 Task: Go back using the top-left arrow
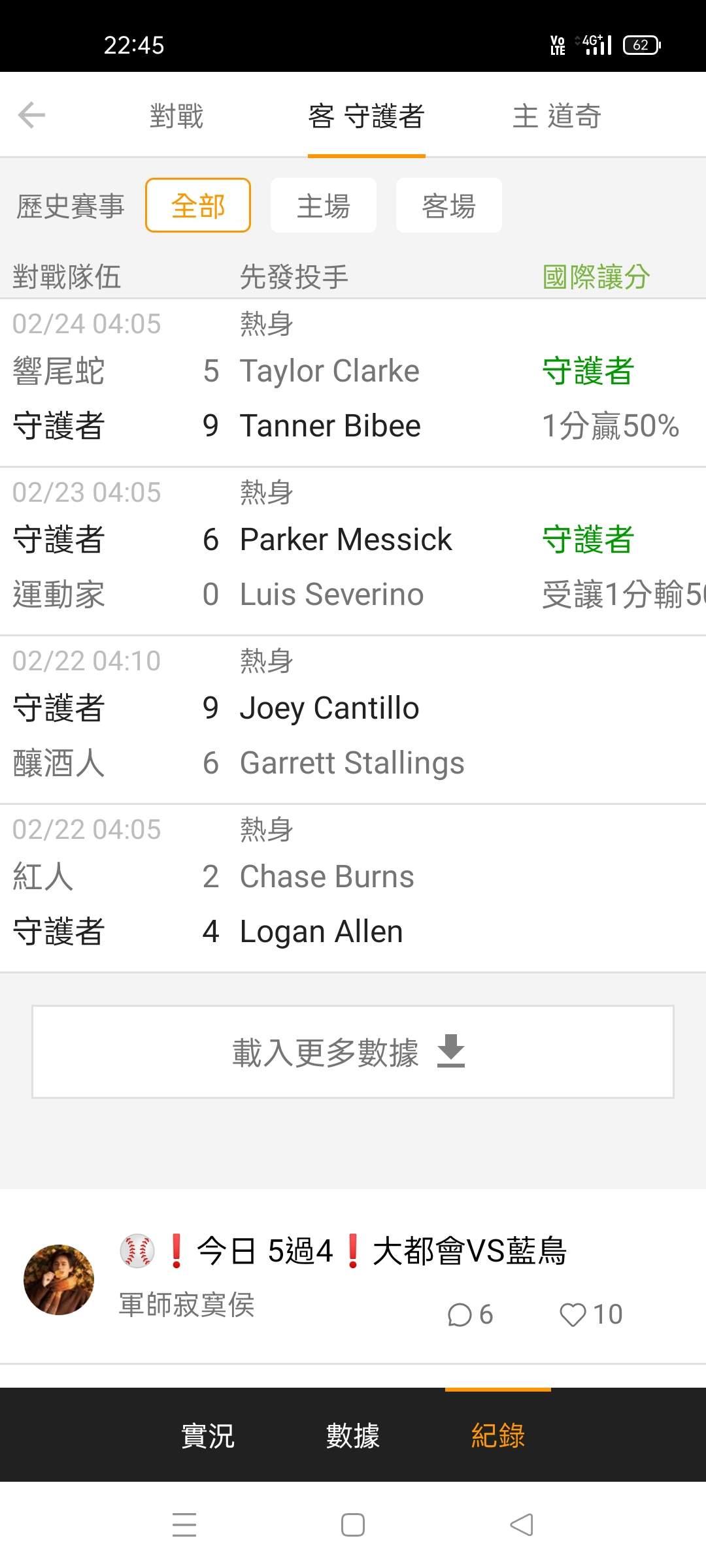[31, 116]
